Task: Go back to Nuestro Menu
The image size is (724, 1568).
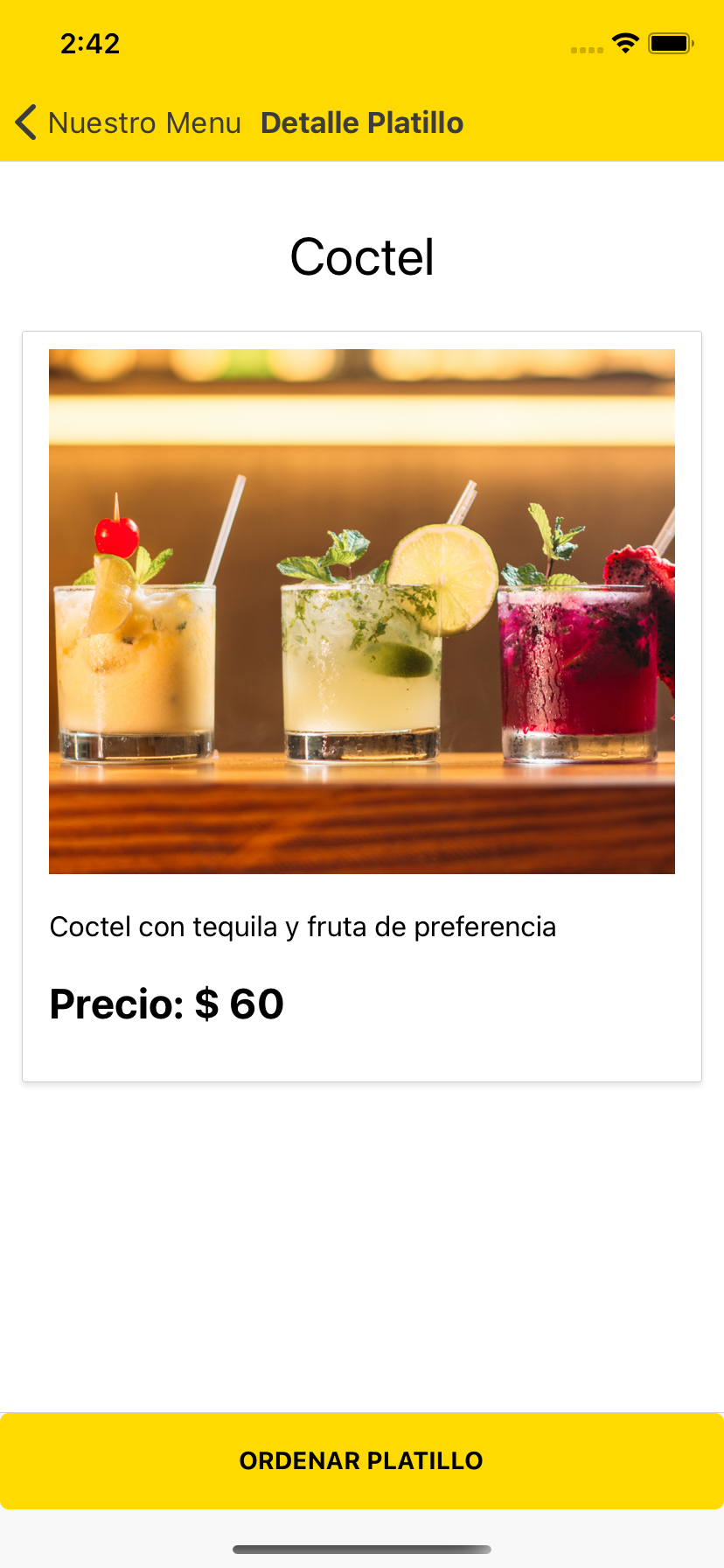Action: pos(128,122)
